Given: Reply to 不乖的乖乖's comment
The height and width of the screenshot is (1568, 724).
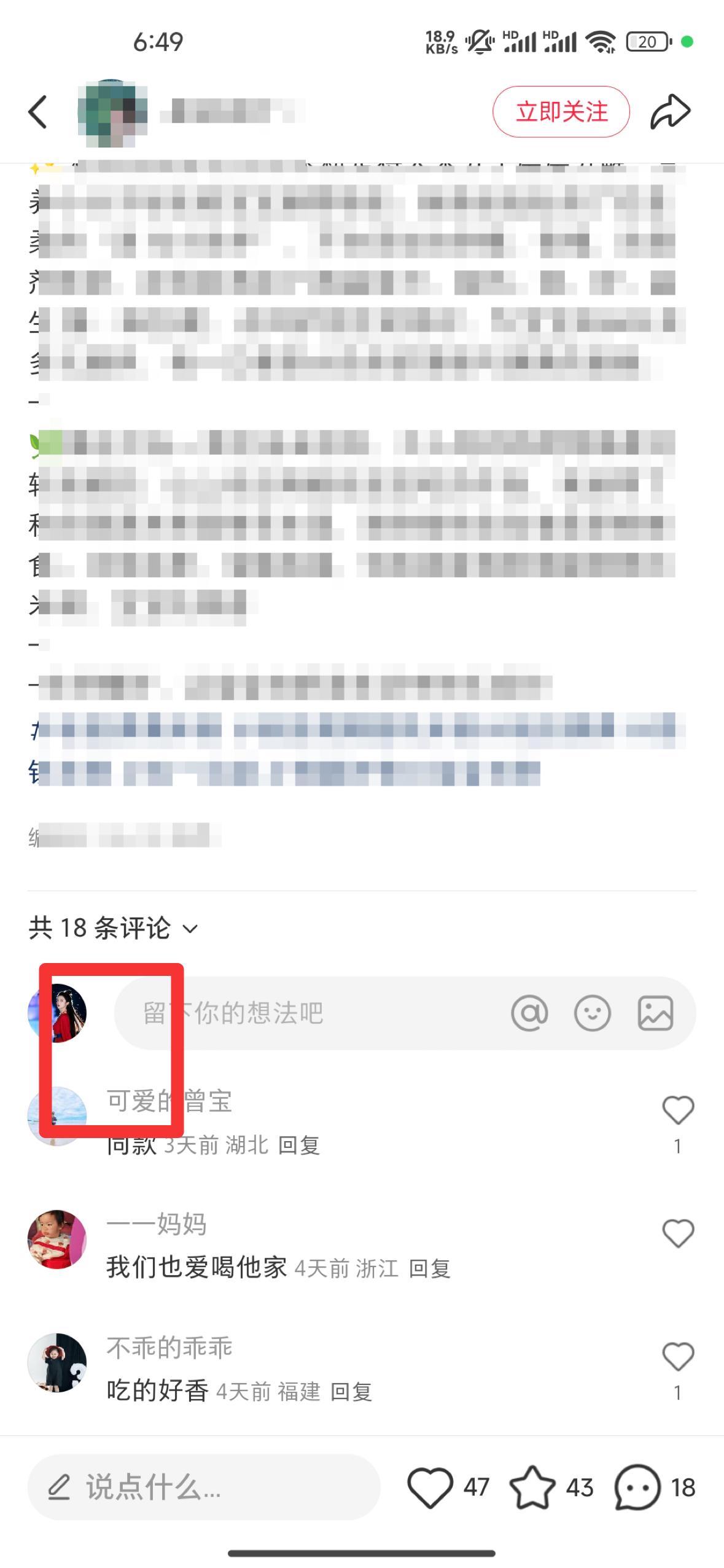Looking at the screenshot, I should [x=351, y=1391].
